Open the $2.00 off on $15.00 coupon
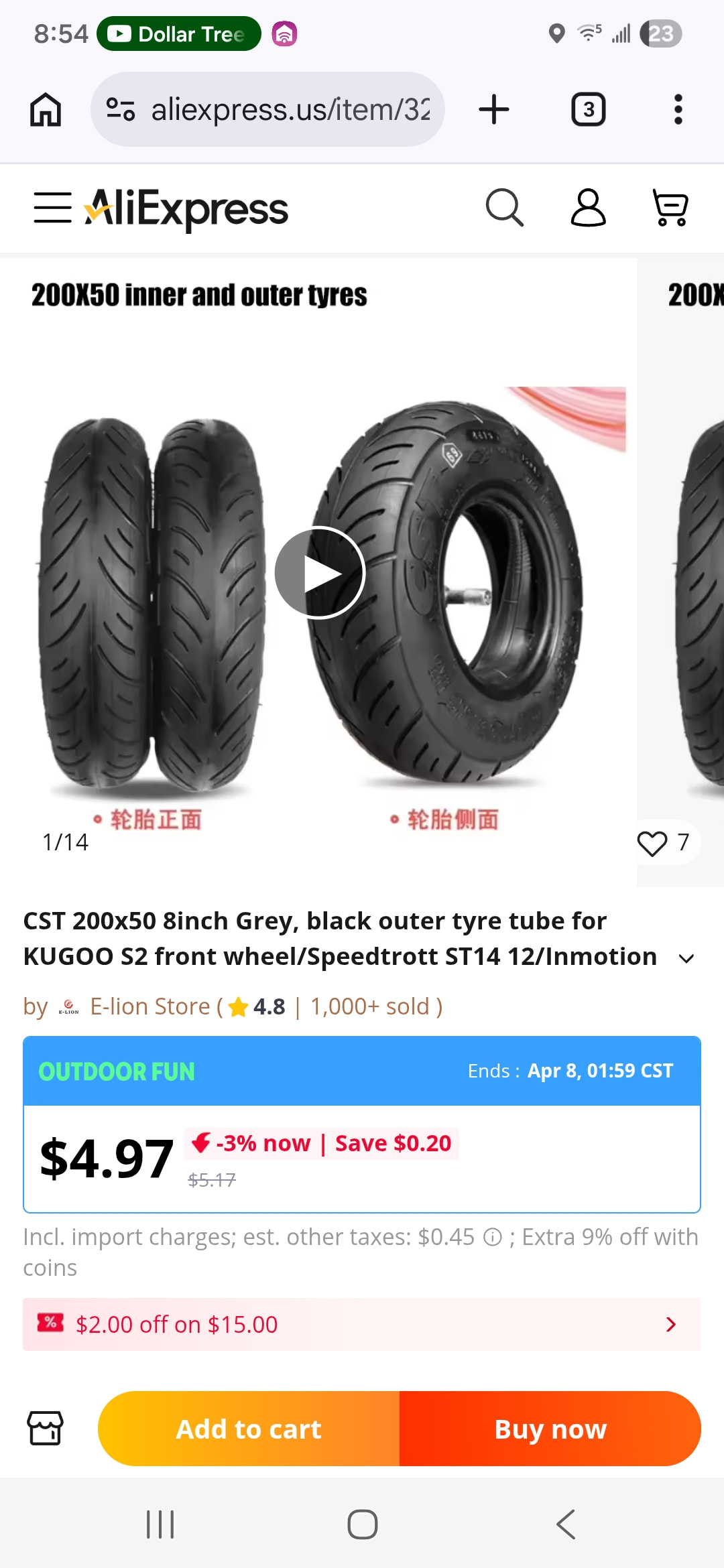 click(x=362, y=1324)
